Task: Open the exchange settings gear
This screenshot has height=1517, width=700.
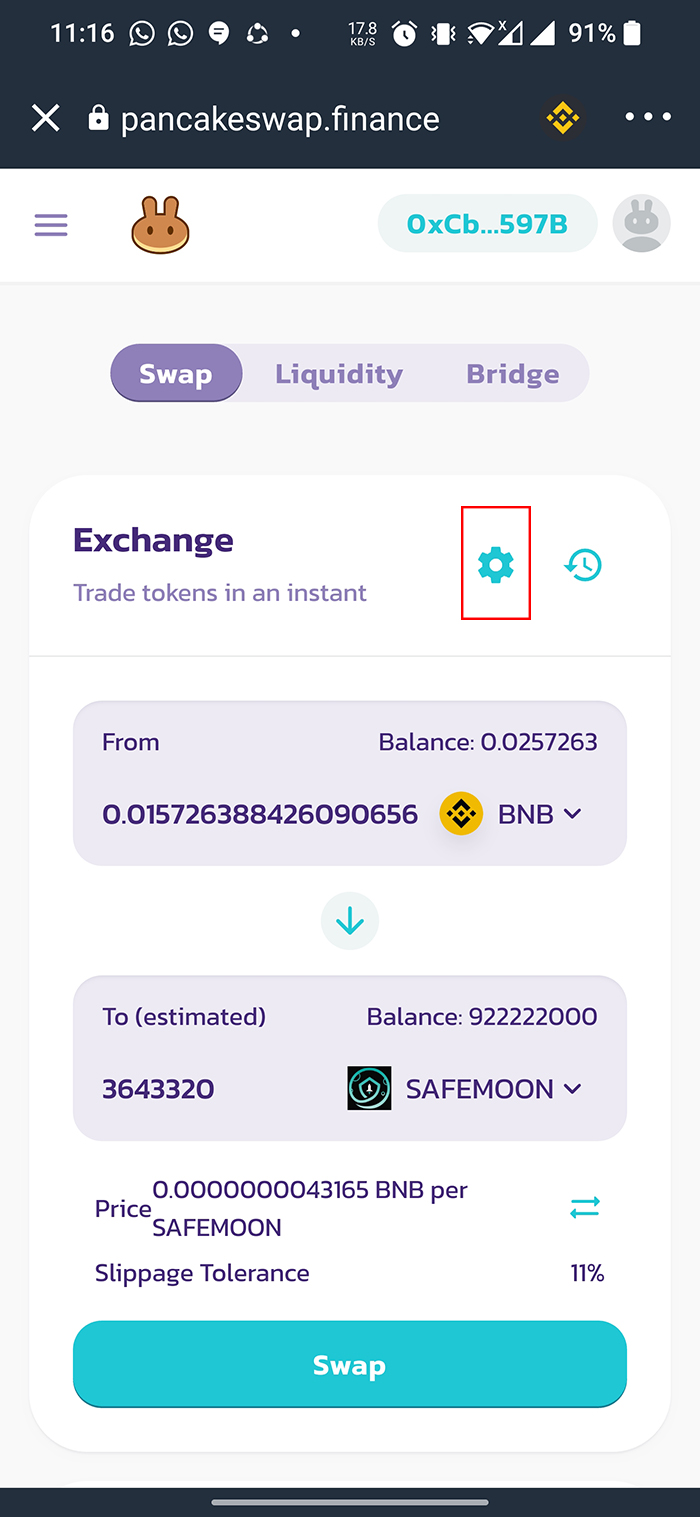Action: point(495,565)
